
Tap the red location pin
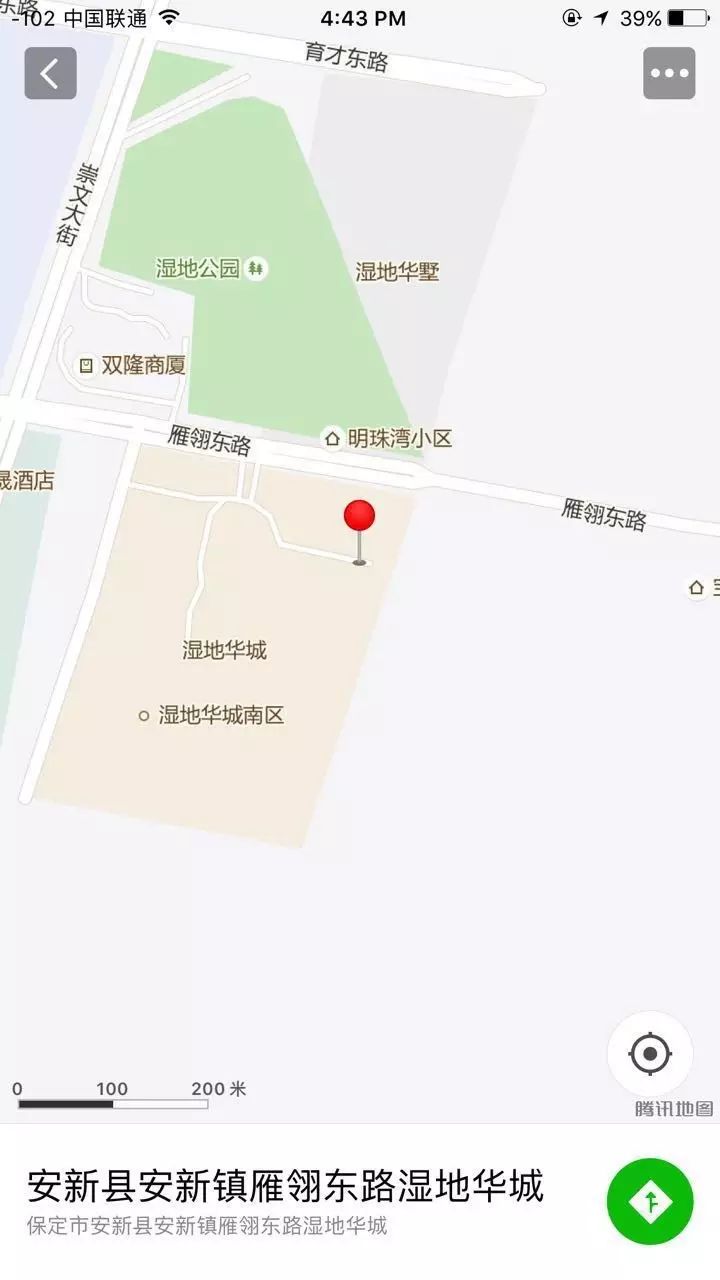click(359, 518)
